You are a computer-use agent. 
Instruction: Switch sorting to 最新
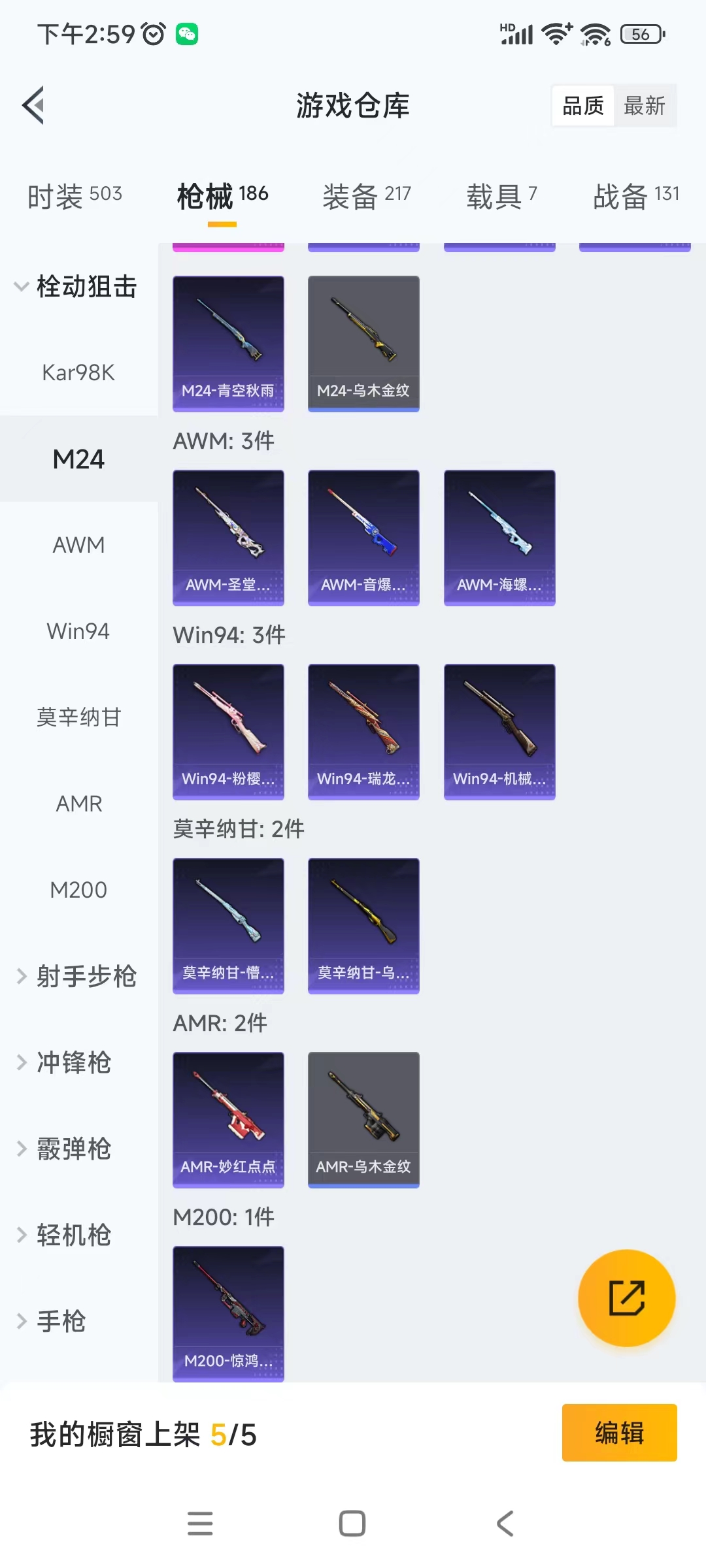click(645, 105)
